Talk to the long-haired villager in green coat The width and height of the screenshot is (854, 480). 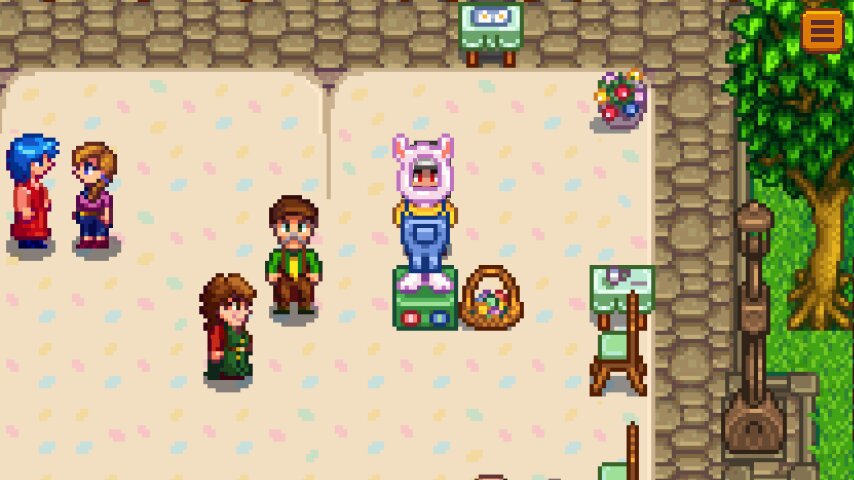click(228, 330)
